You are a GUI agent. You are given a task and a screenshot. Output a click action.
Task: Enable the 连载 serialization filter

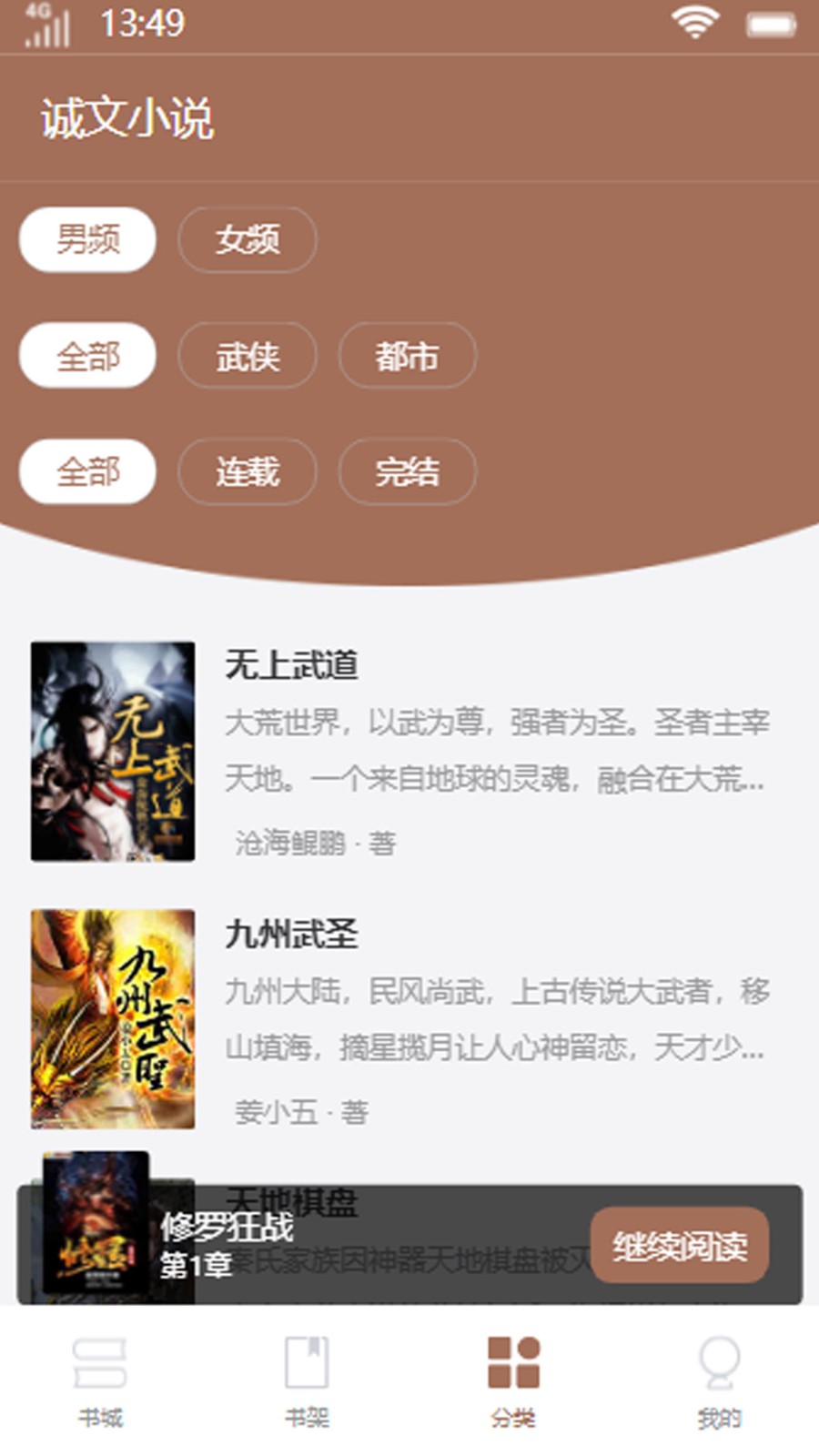(247, 471)
